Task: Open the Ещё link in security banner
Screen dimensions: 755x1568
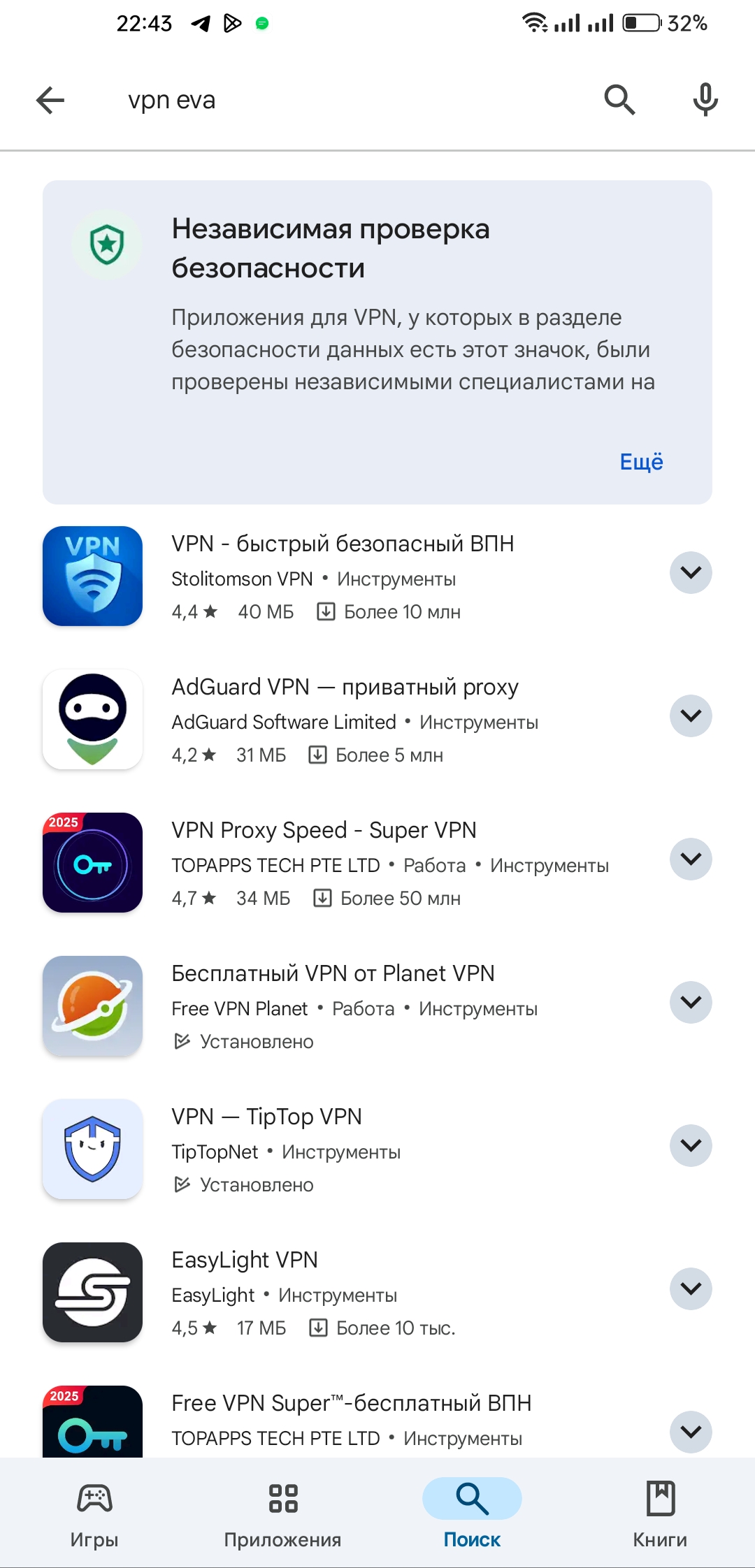Action: pyautogui.click(x=641, y=462)
